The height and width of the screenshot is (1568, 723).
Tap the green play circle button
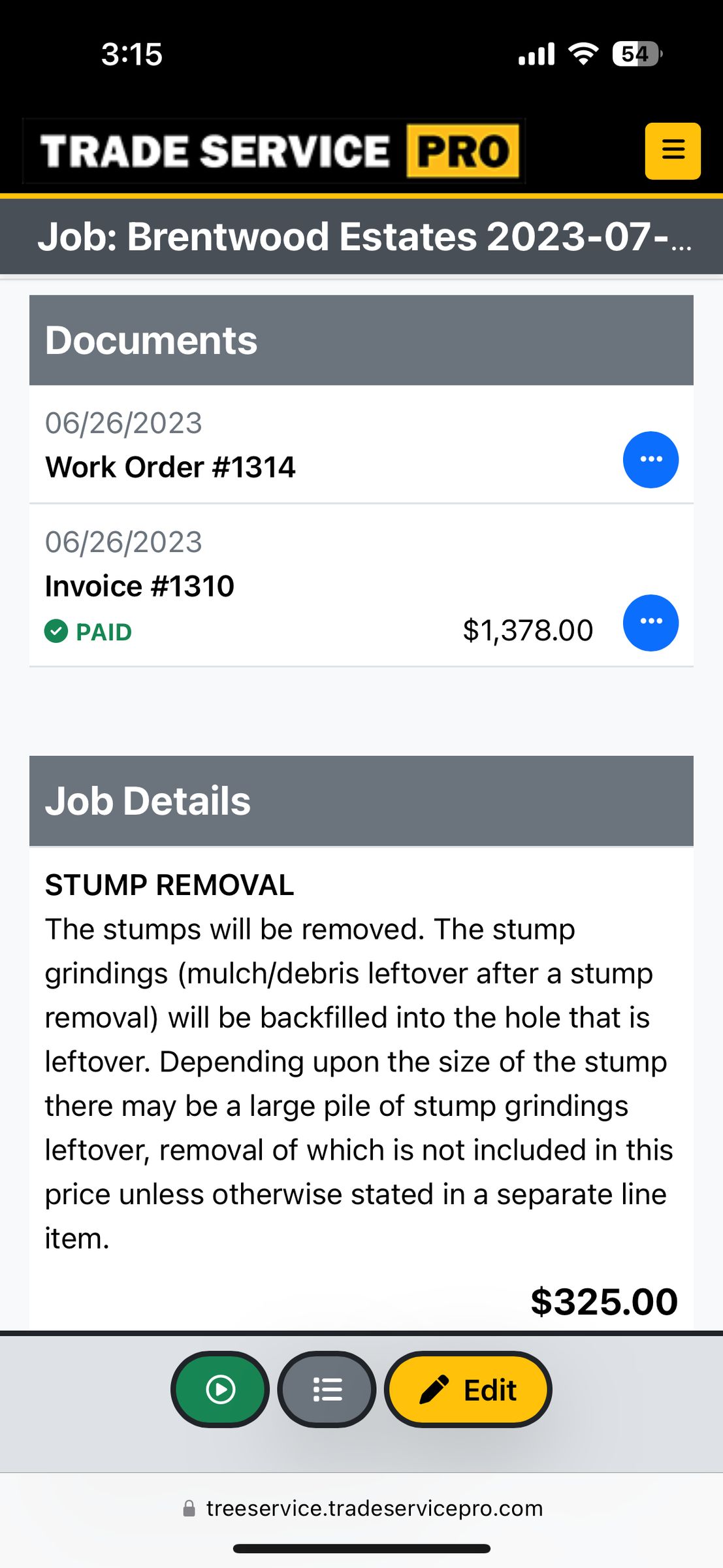point(220,1389)
